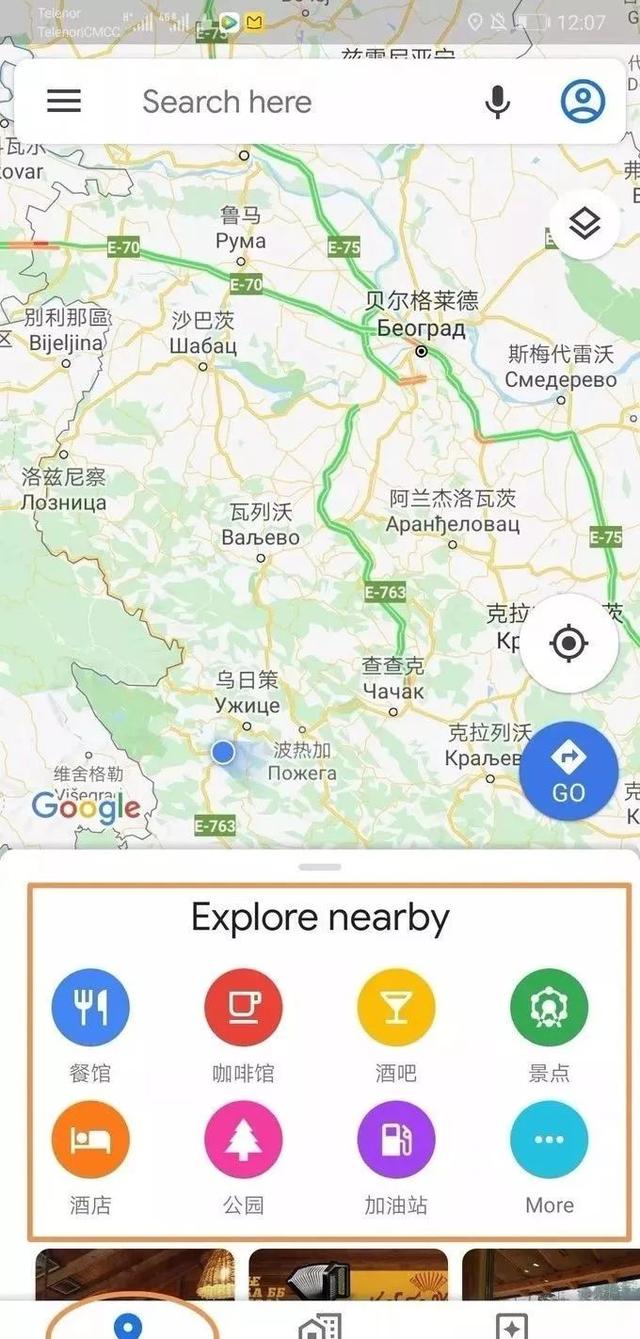Select the Explore tab with the pin icon

[x=127, y=1325]
